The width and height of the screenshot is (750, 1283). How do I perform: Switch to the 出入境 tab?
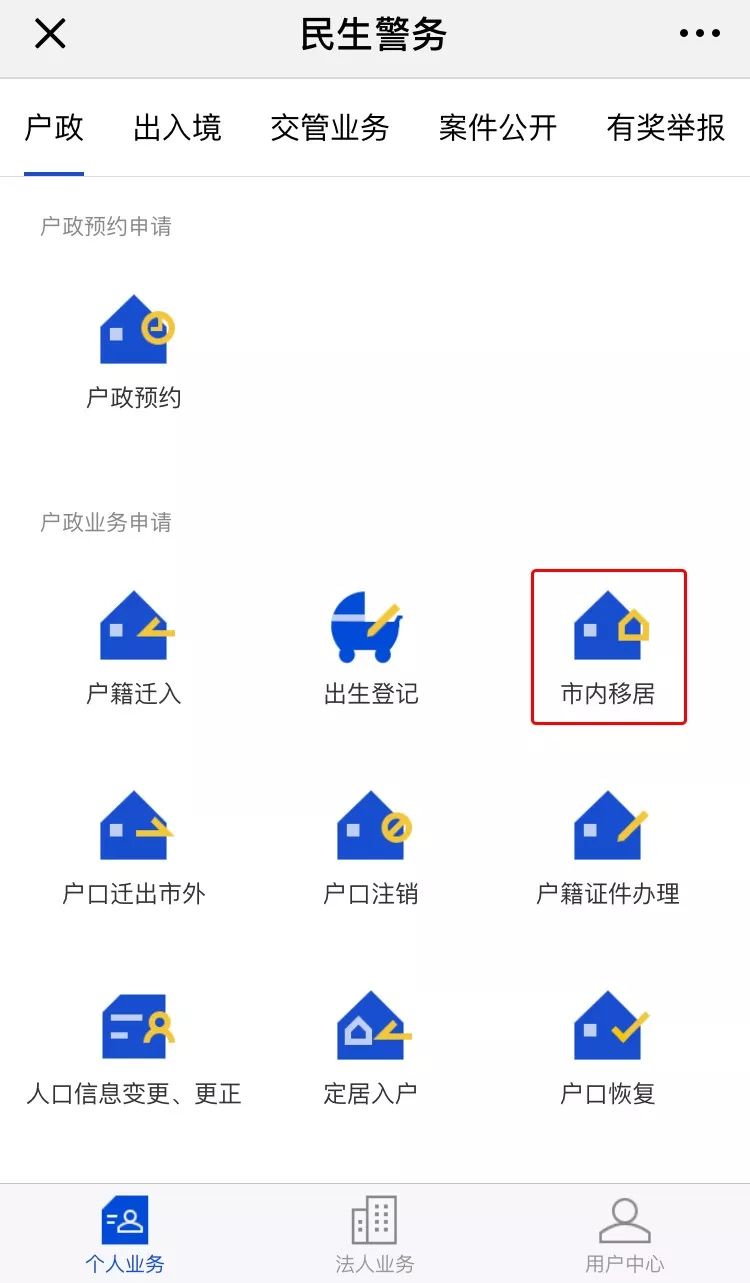pos(177,128)
